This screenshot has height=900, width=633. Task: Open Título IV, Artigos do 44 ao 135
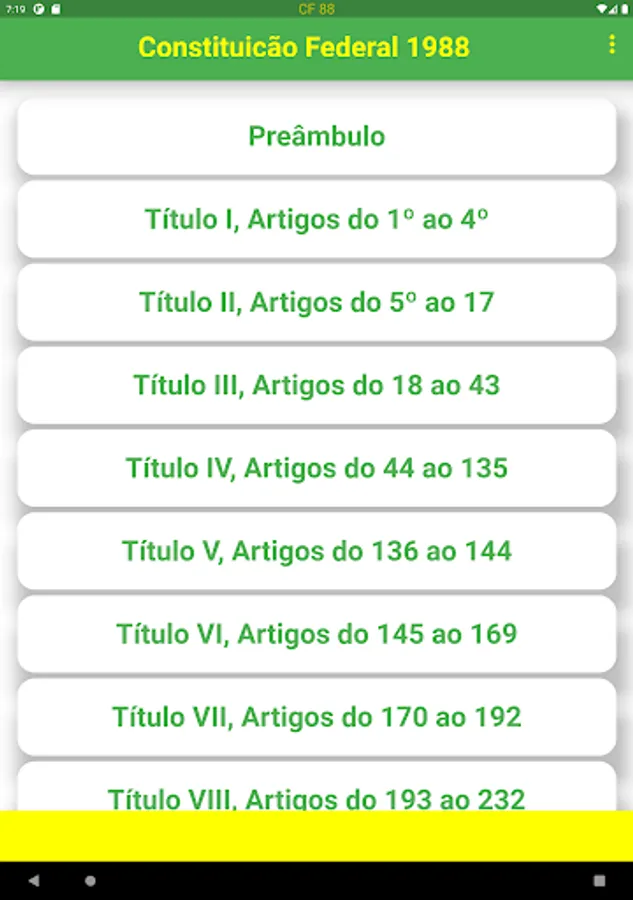coord(316,468)
